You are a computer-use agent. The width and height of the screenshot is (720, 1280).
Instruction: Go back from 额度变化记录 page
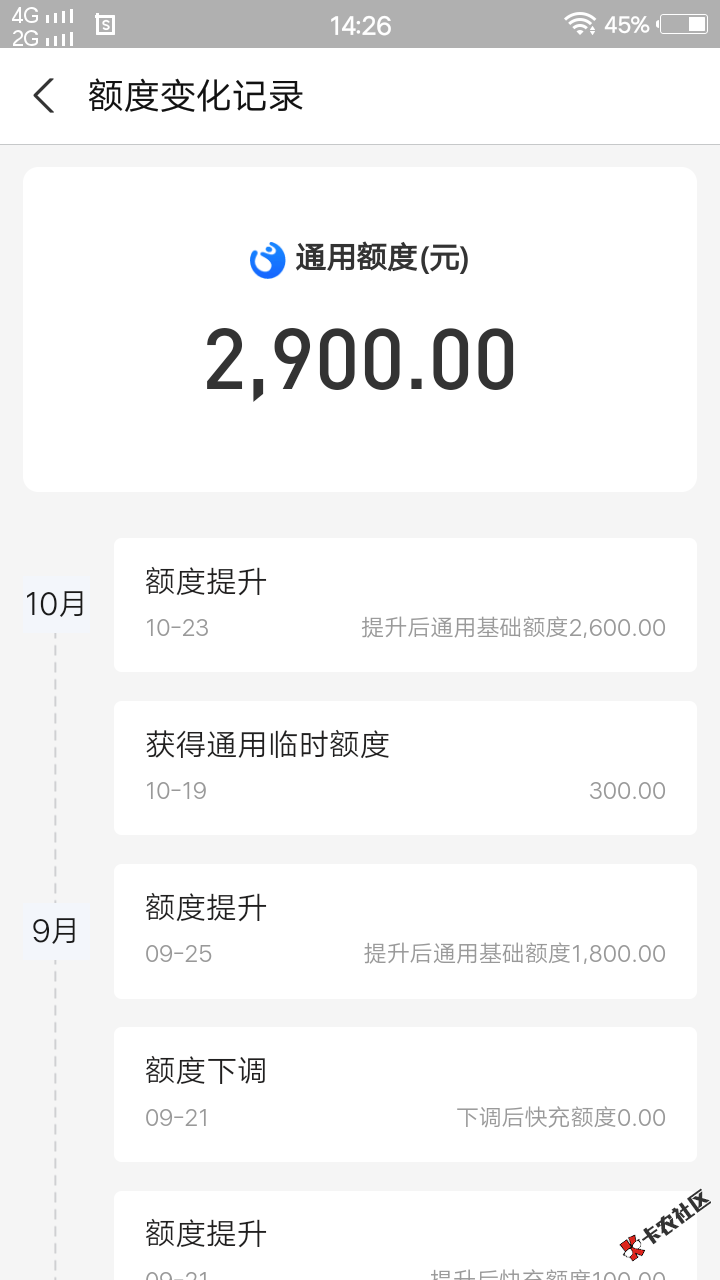click(x=44, y=96)
